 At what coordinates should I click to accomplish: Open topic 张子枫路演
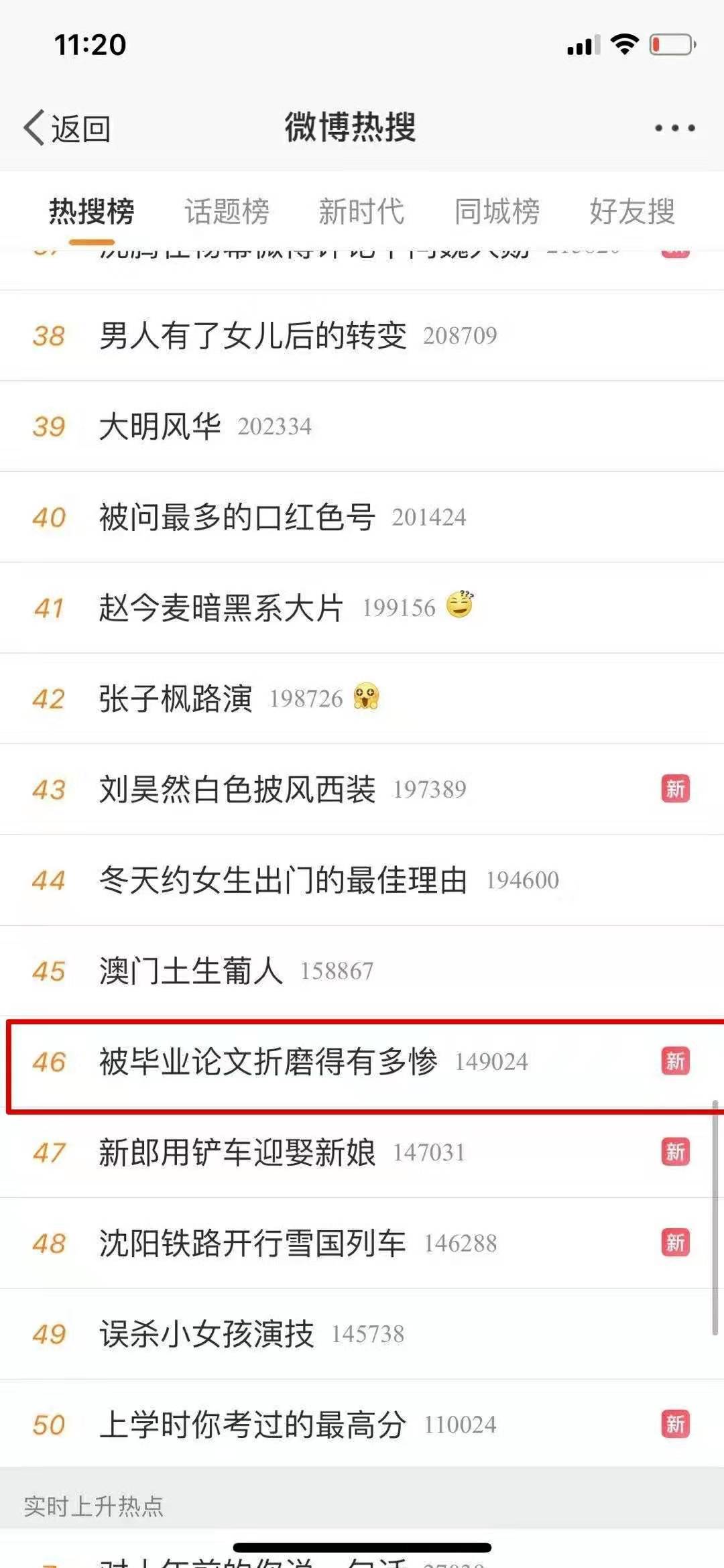(176, 699)
